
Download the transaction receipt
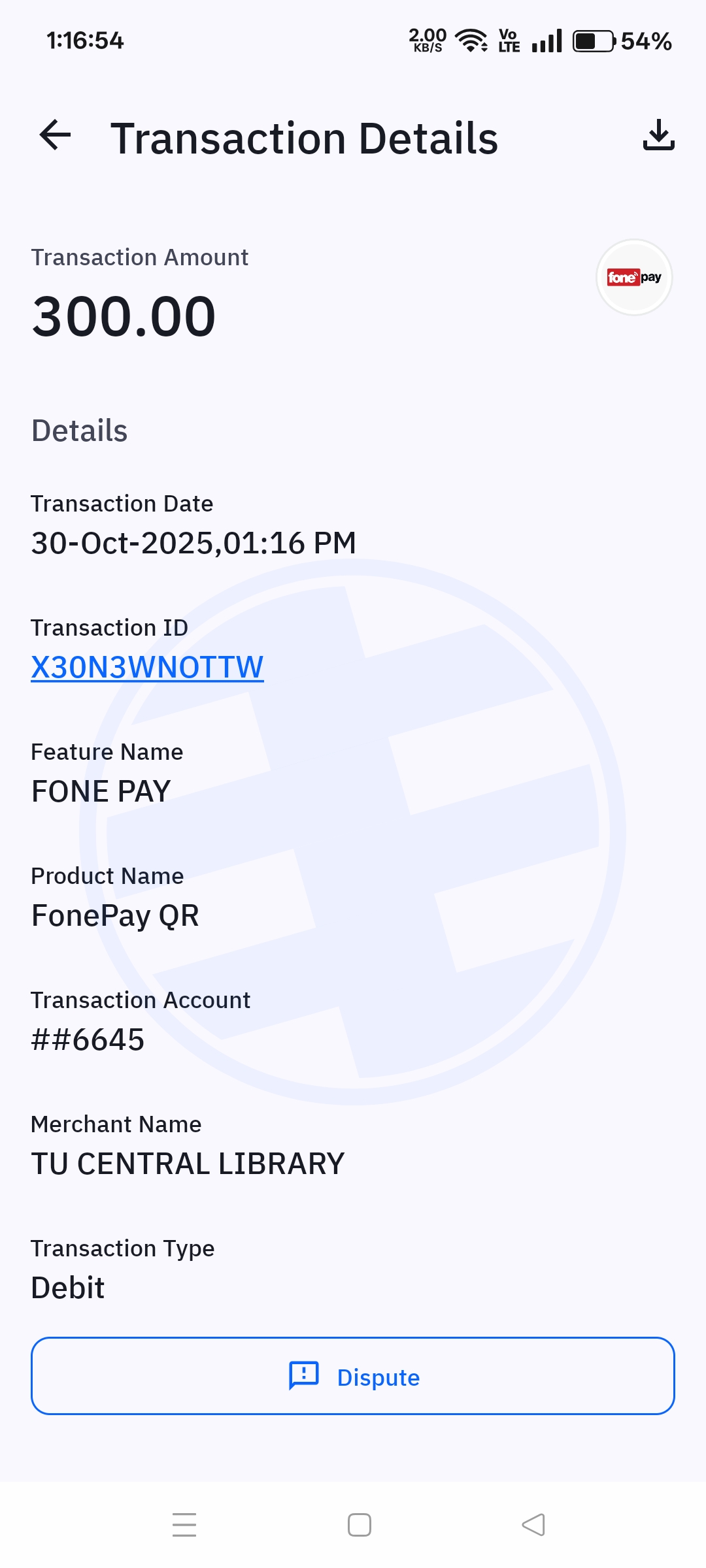coord(658,135)
